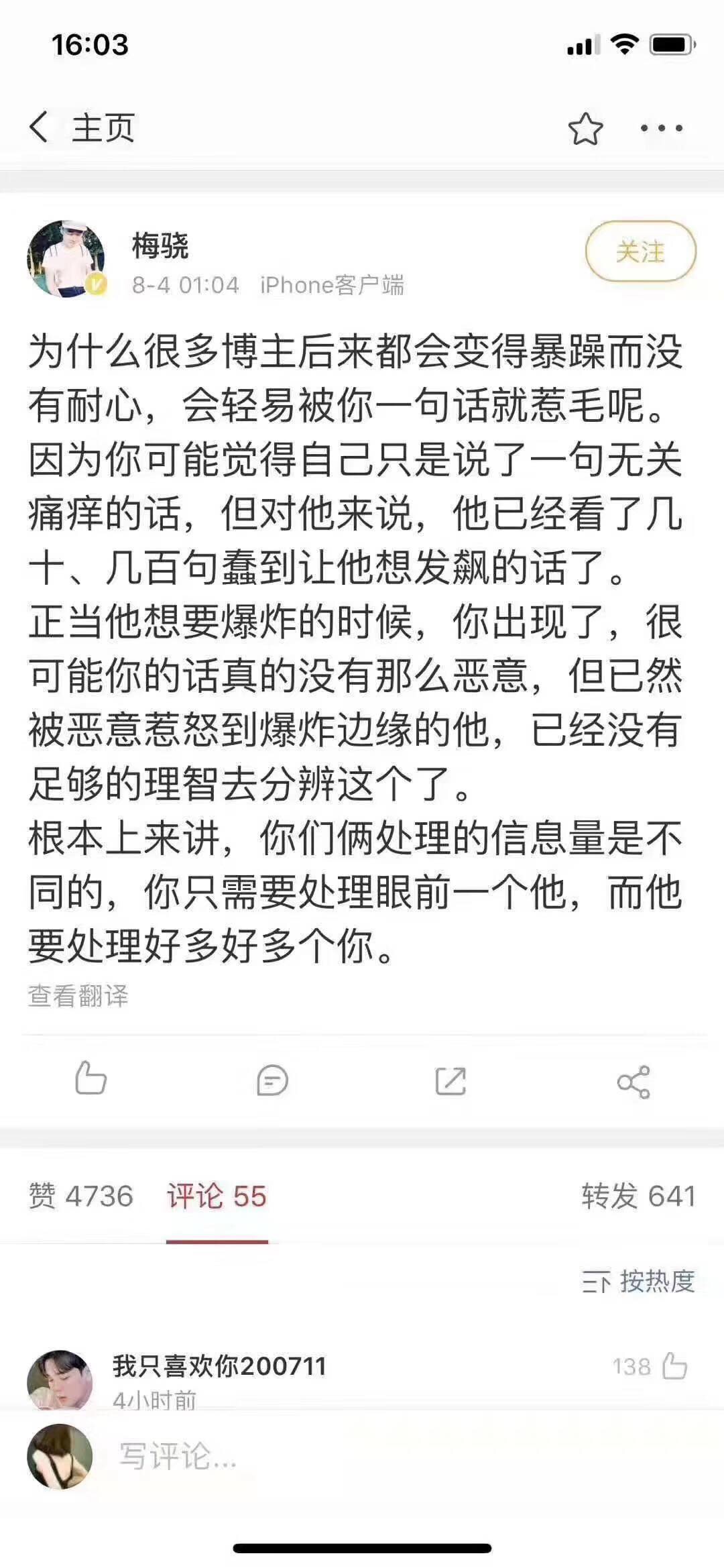Like the comment by 我只喜欢你200711

[x=674, y=1366]
